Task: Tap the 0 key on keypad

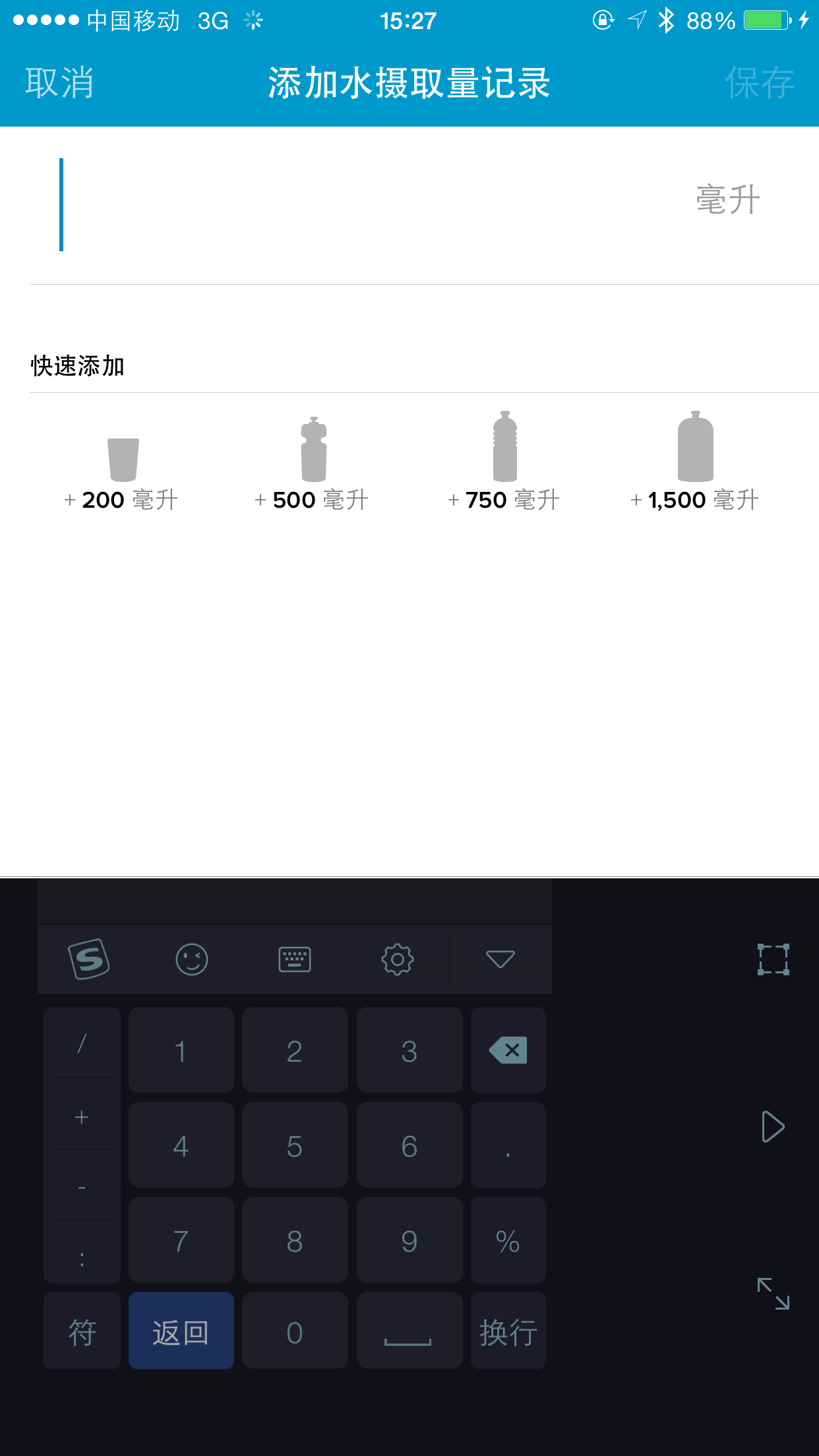Action: 295,1332
